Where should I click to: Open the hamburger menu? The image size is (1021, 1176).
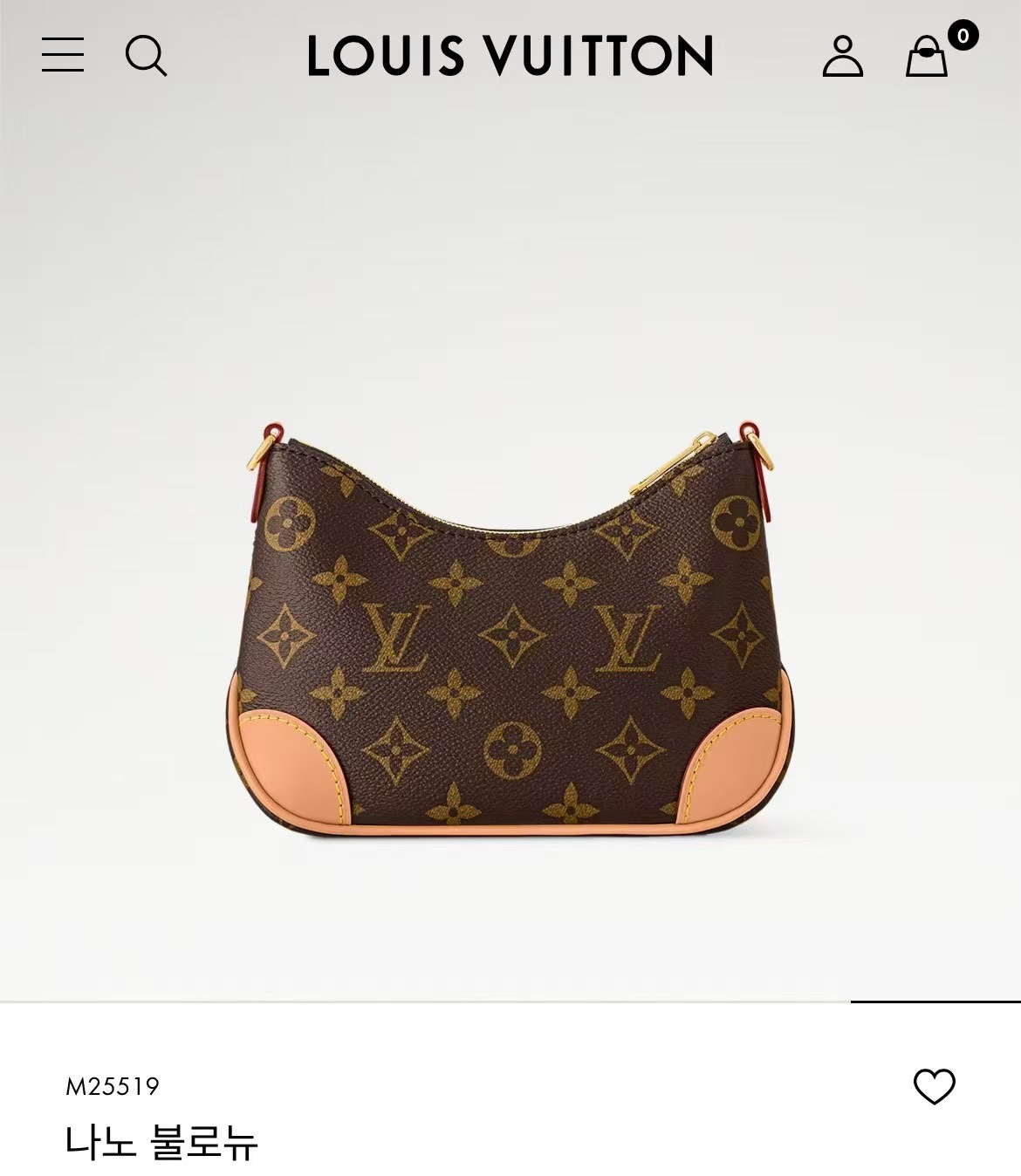coord(63,55)
